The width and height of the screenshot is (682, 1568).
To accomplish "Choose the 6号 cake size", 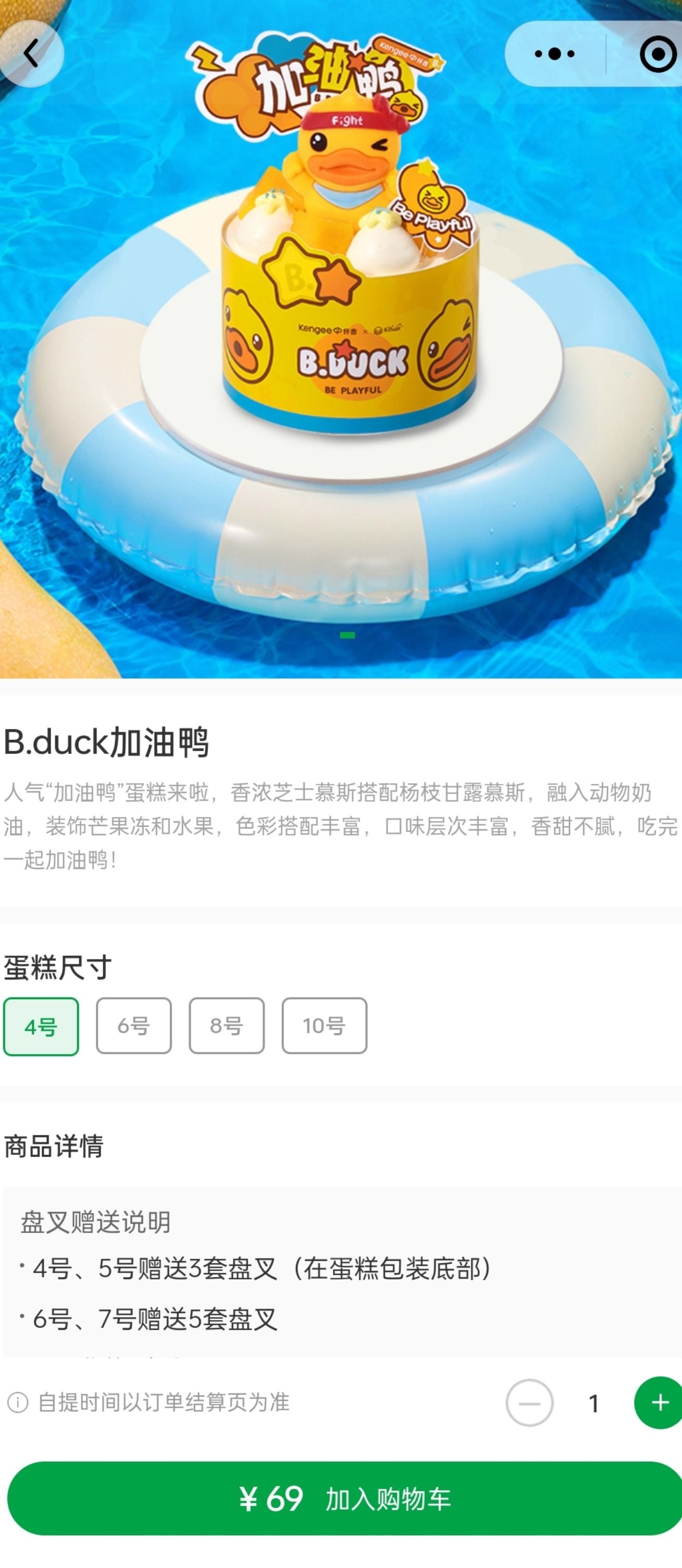I will point(133,1026).
